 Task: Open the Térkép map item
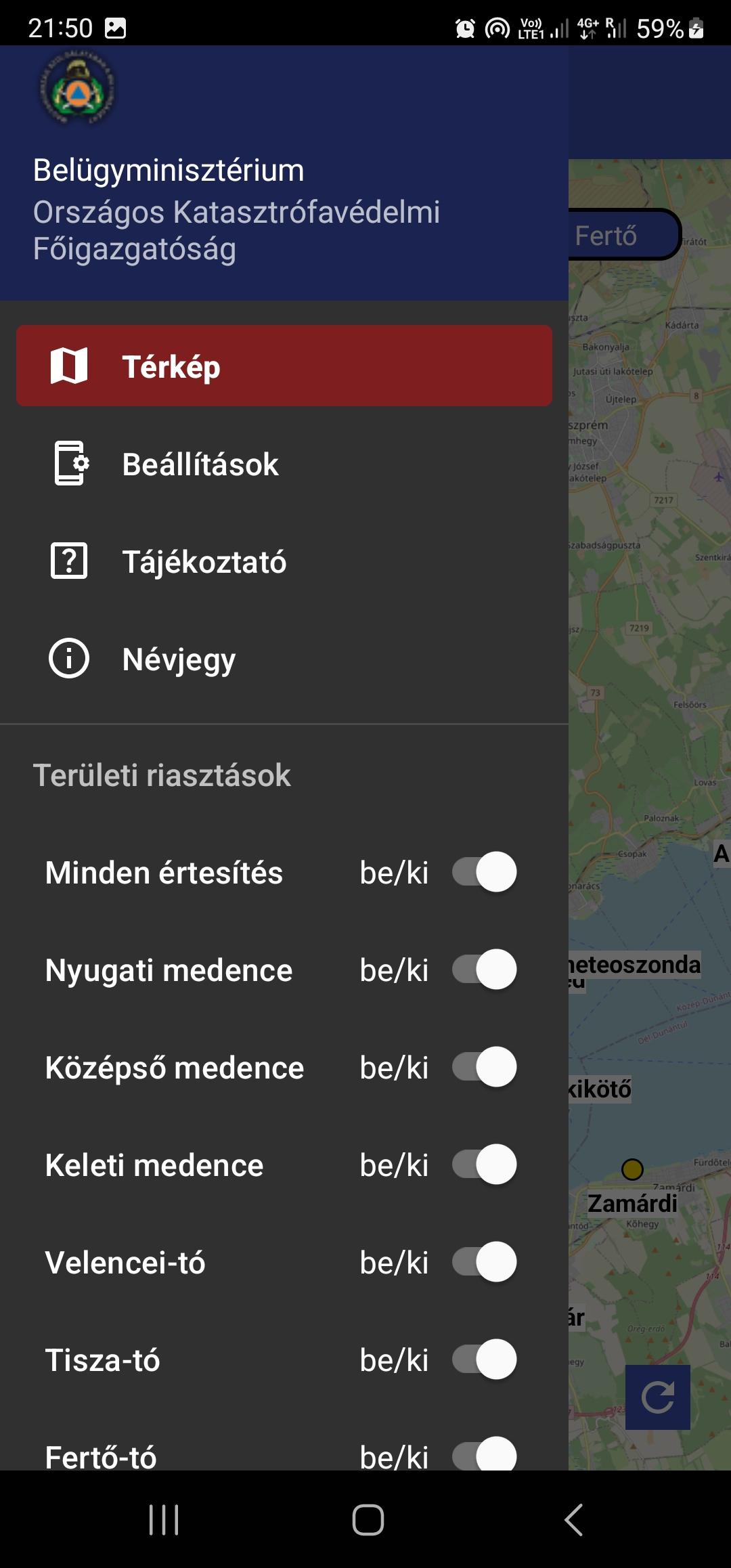click(284, 366)
